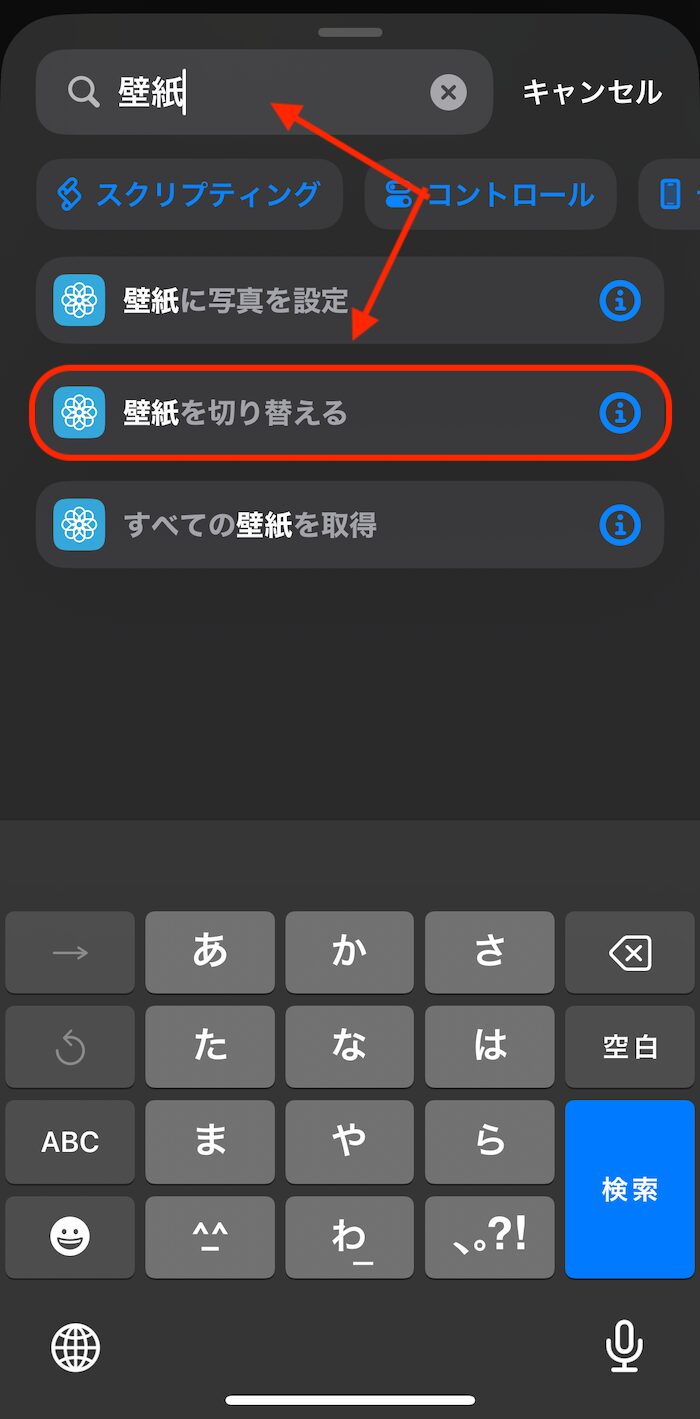The height and width of the screenshot is (1419, 700).
Task: Focus the search field containing 壁紙
Action: 264,92
